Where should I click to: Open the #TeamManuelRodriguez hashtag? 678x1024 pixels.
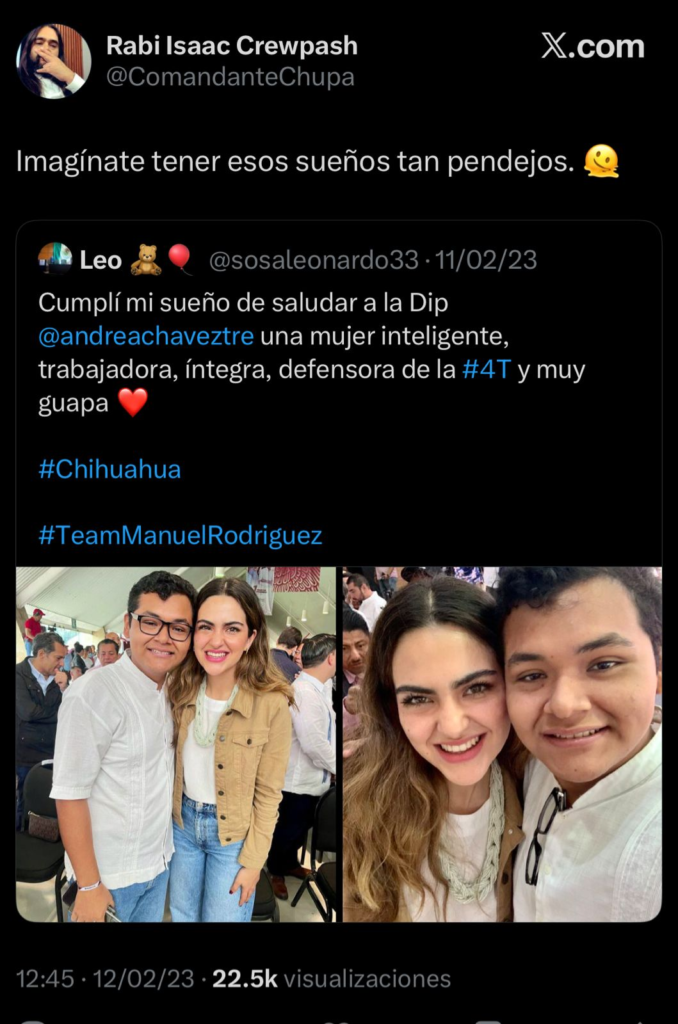[180, 535]
